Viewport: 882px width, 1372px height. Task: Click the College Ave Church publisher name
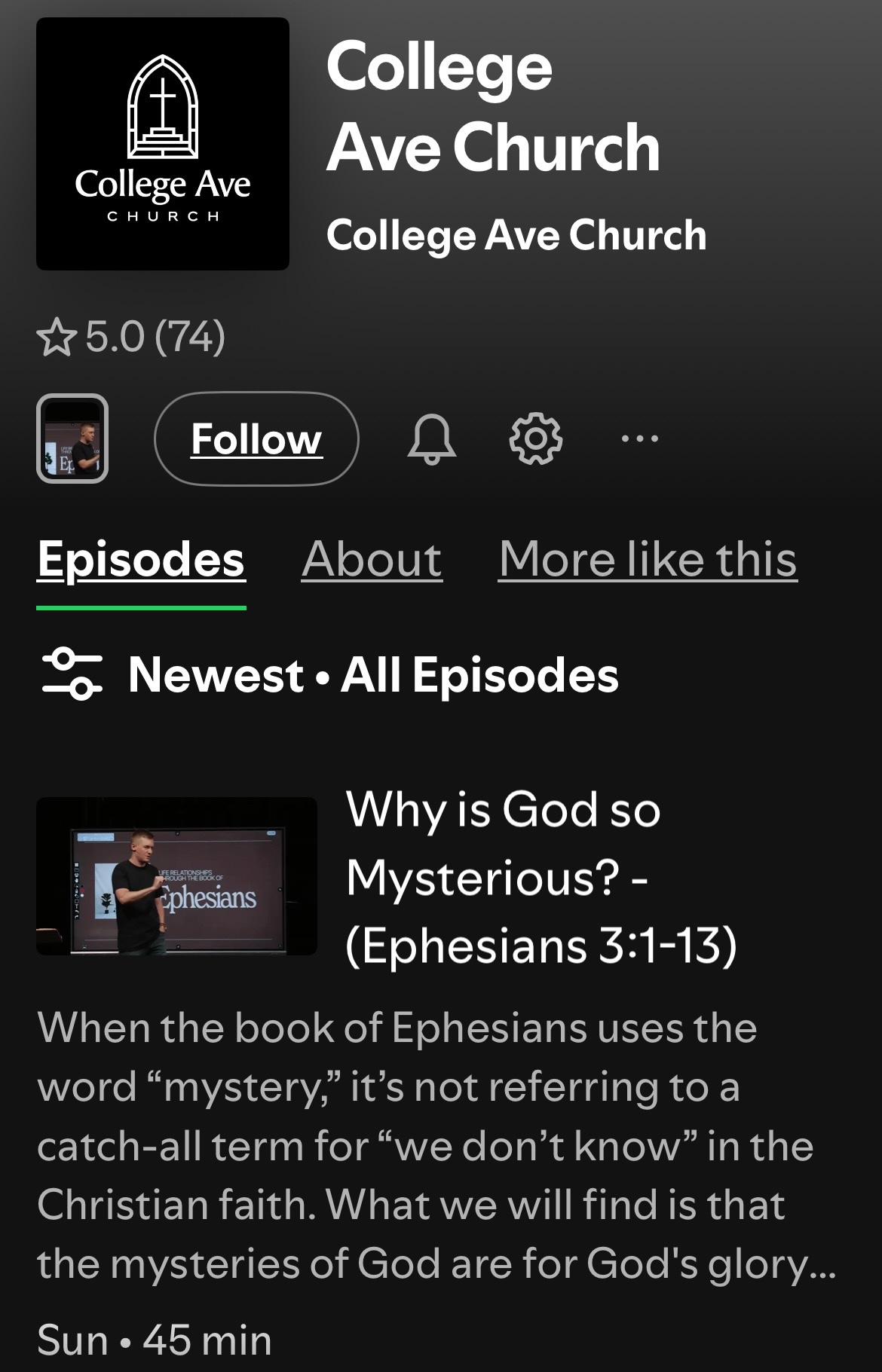point(517,236)
